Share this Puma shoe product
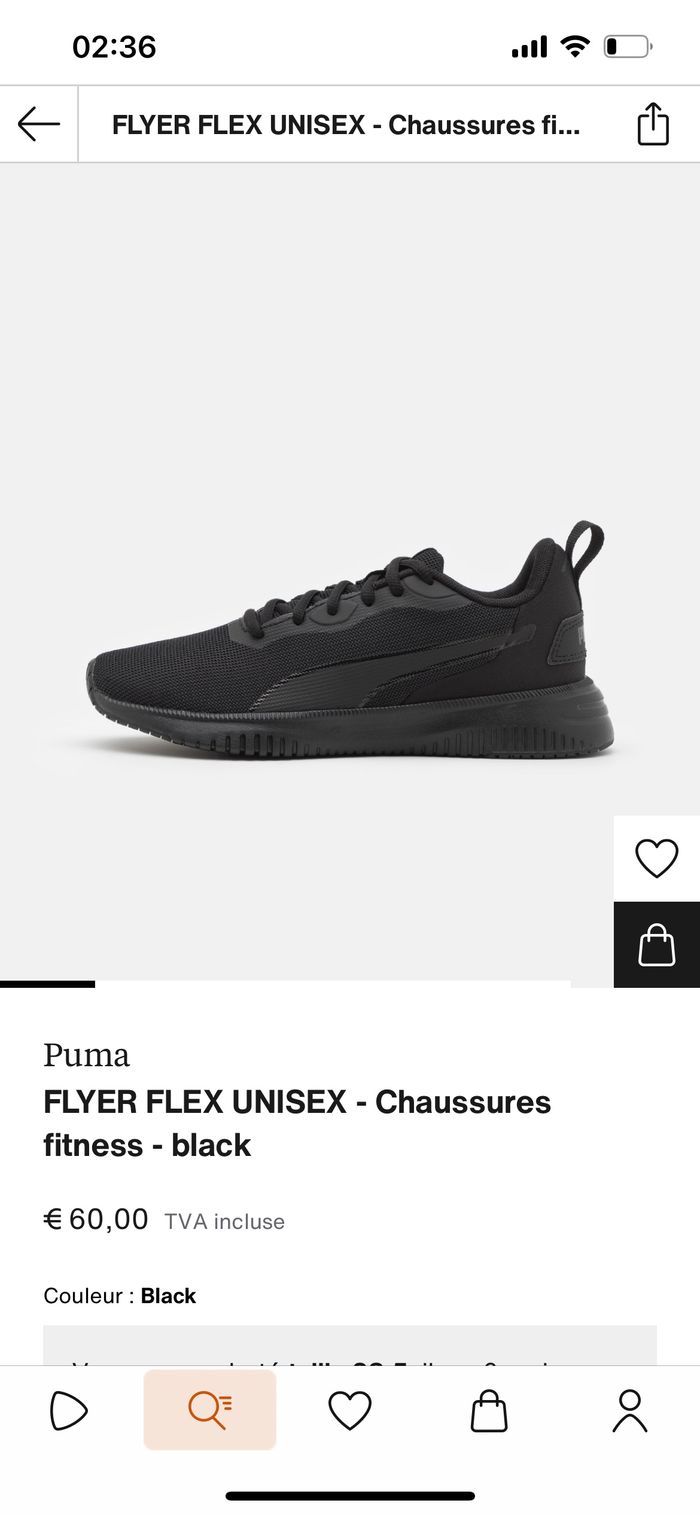Screen dimensions: 700x1515 (653, 125)
